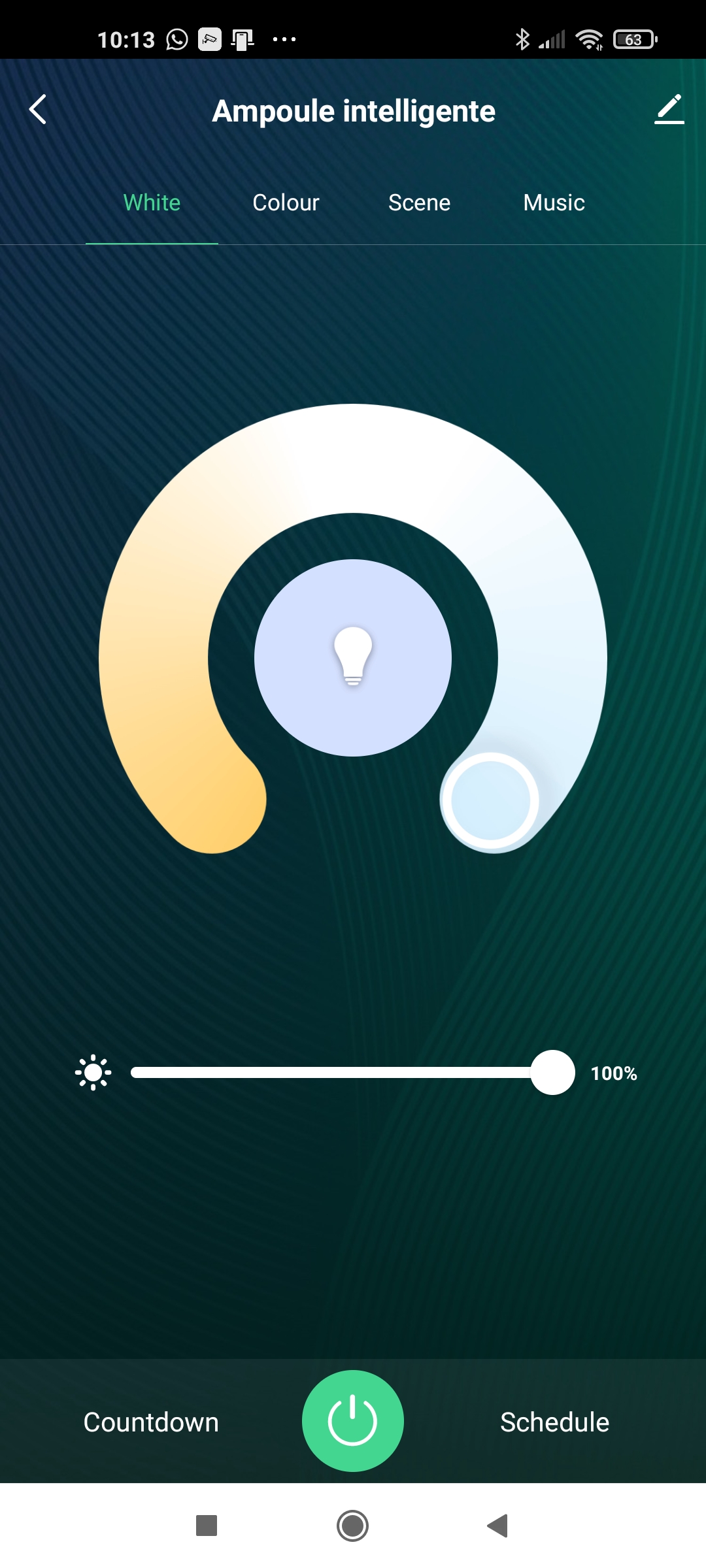This screenshot has height=1568, width=706.
Task: Open the recent apps view
Action: 207,1526
